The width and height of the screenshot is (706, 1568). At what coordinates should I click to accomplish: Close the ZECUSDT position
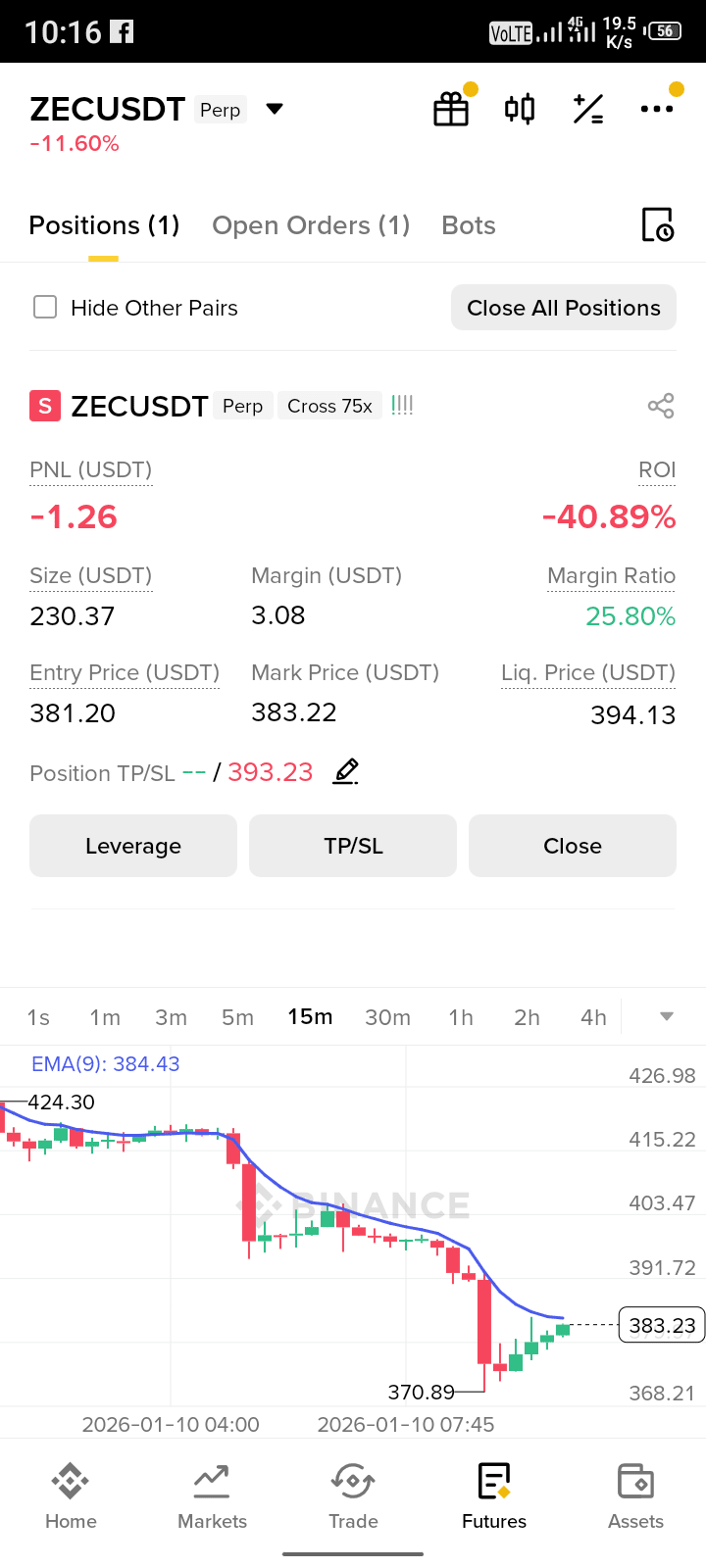[573, 846]
